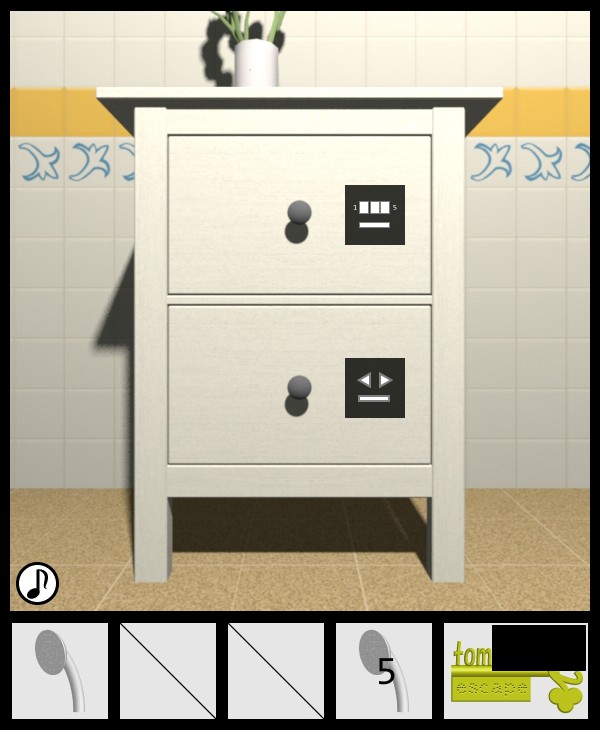
Task: Open the top drawer's three-square code lock
Action: (374, 214)
